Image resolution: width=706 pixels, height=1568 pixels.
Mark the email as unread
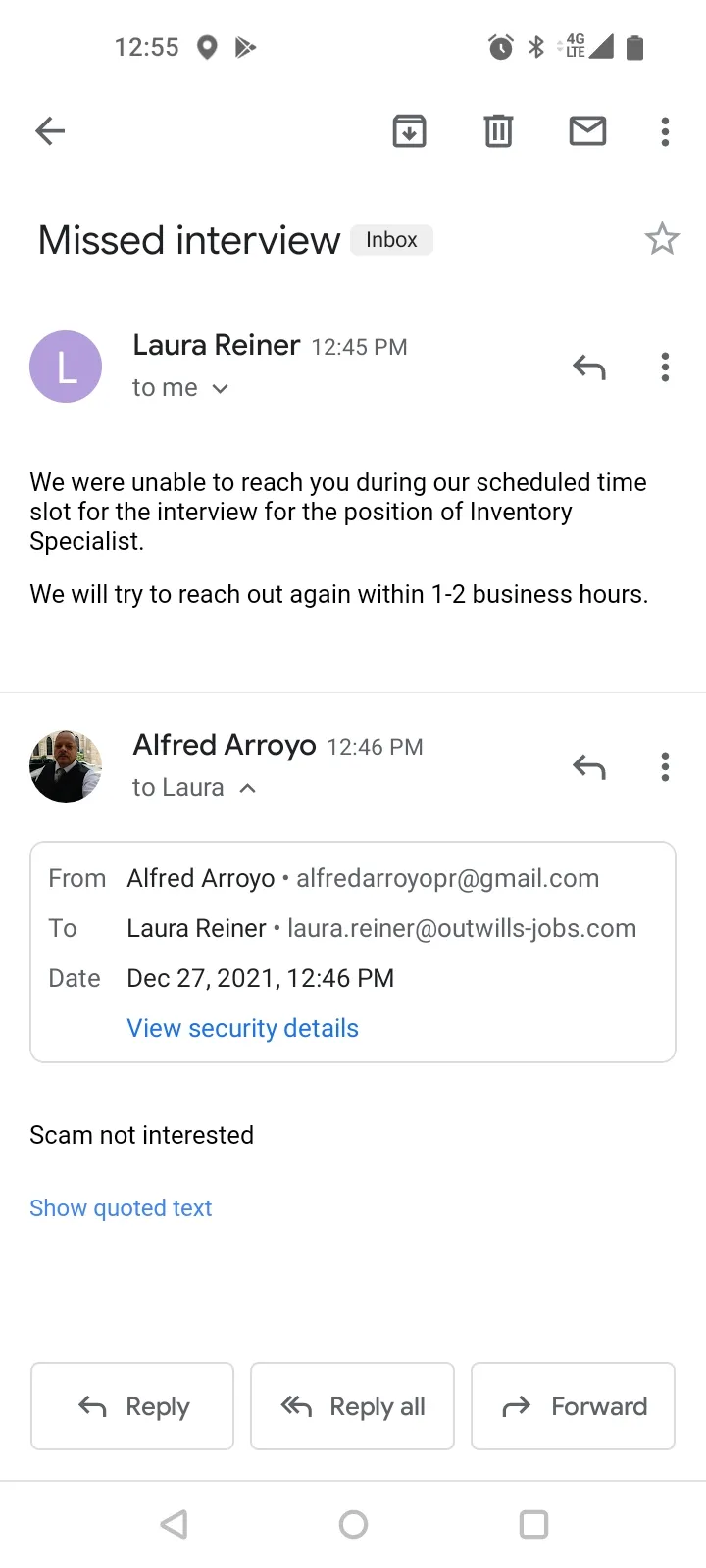(587, 130)
